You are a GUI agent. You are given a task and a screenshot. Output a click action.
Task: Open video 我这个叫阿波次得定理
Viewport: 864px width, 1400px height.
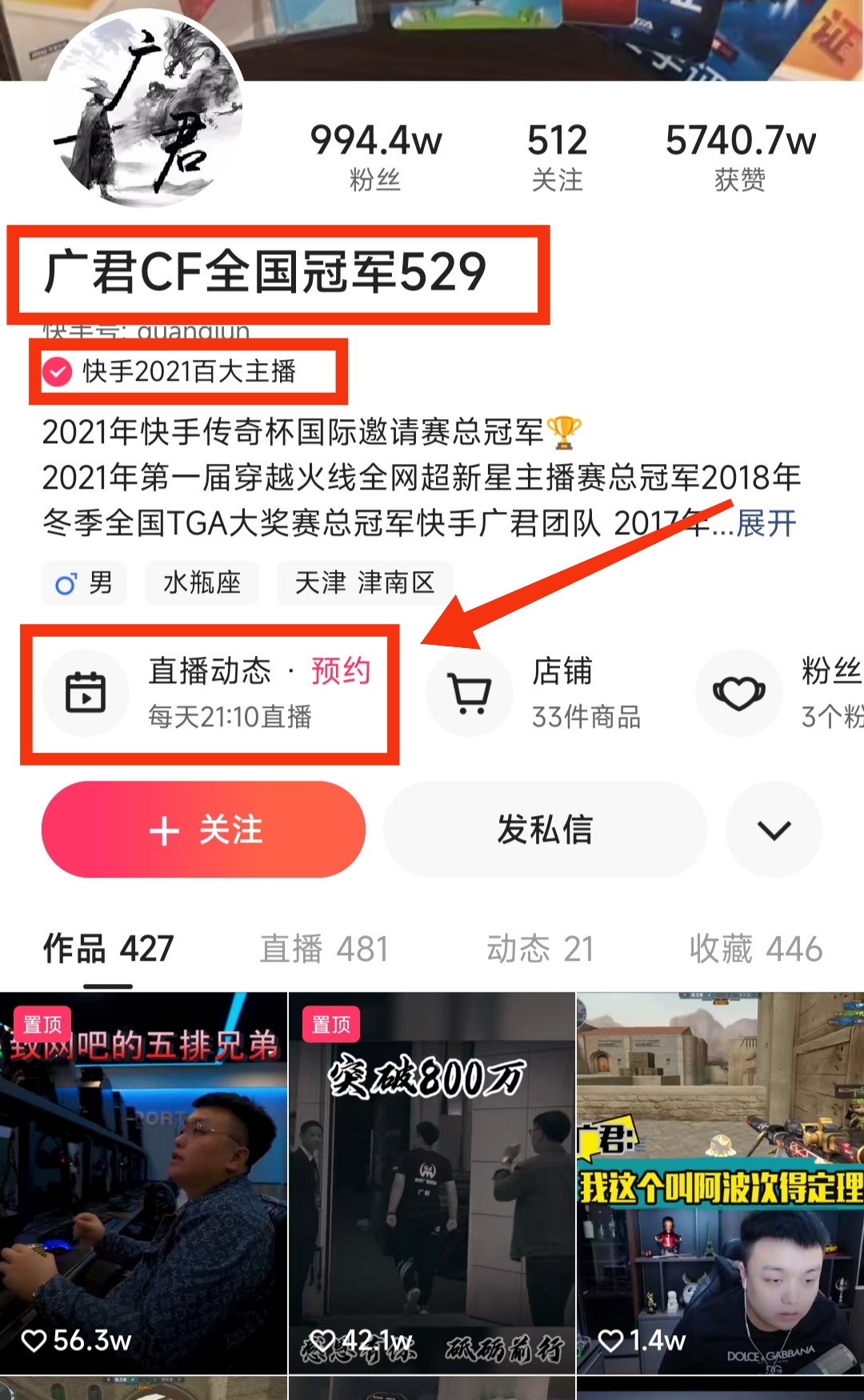[x=720, y=1184]
